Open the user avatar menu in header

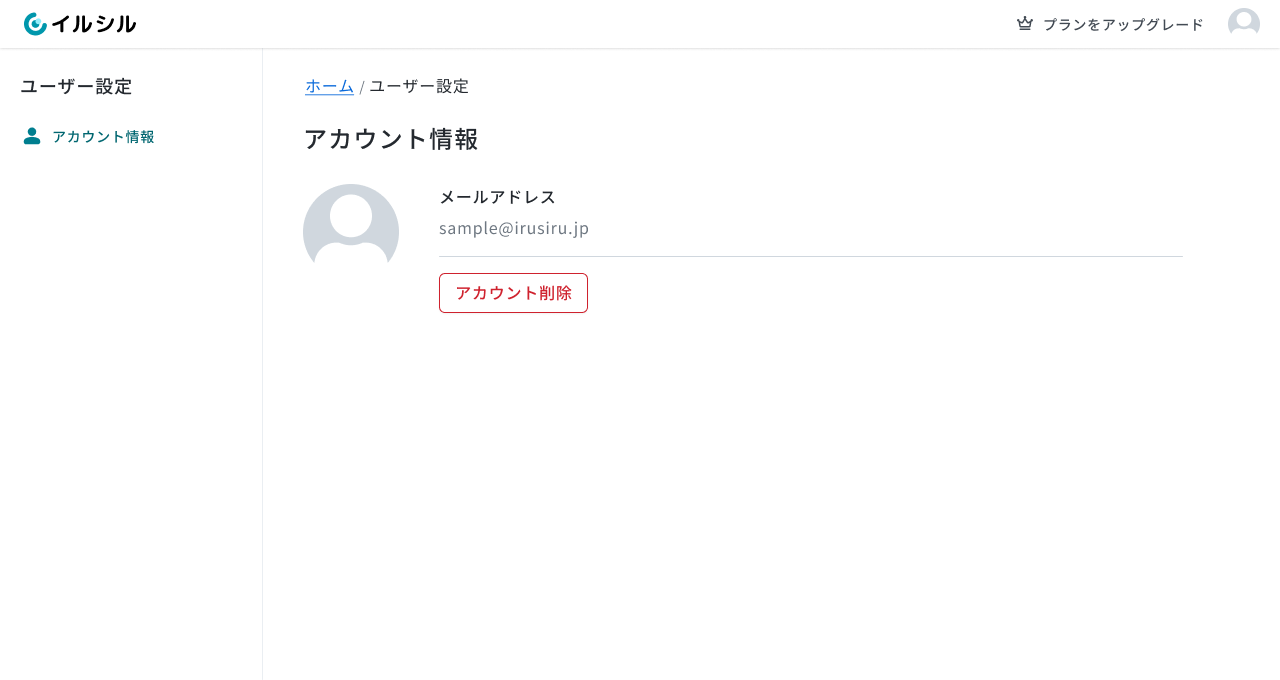click(1244, 24)
